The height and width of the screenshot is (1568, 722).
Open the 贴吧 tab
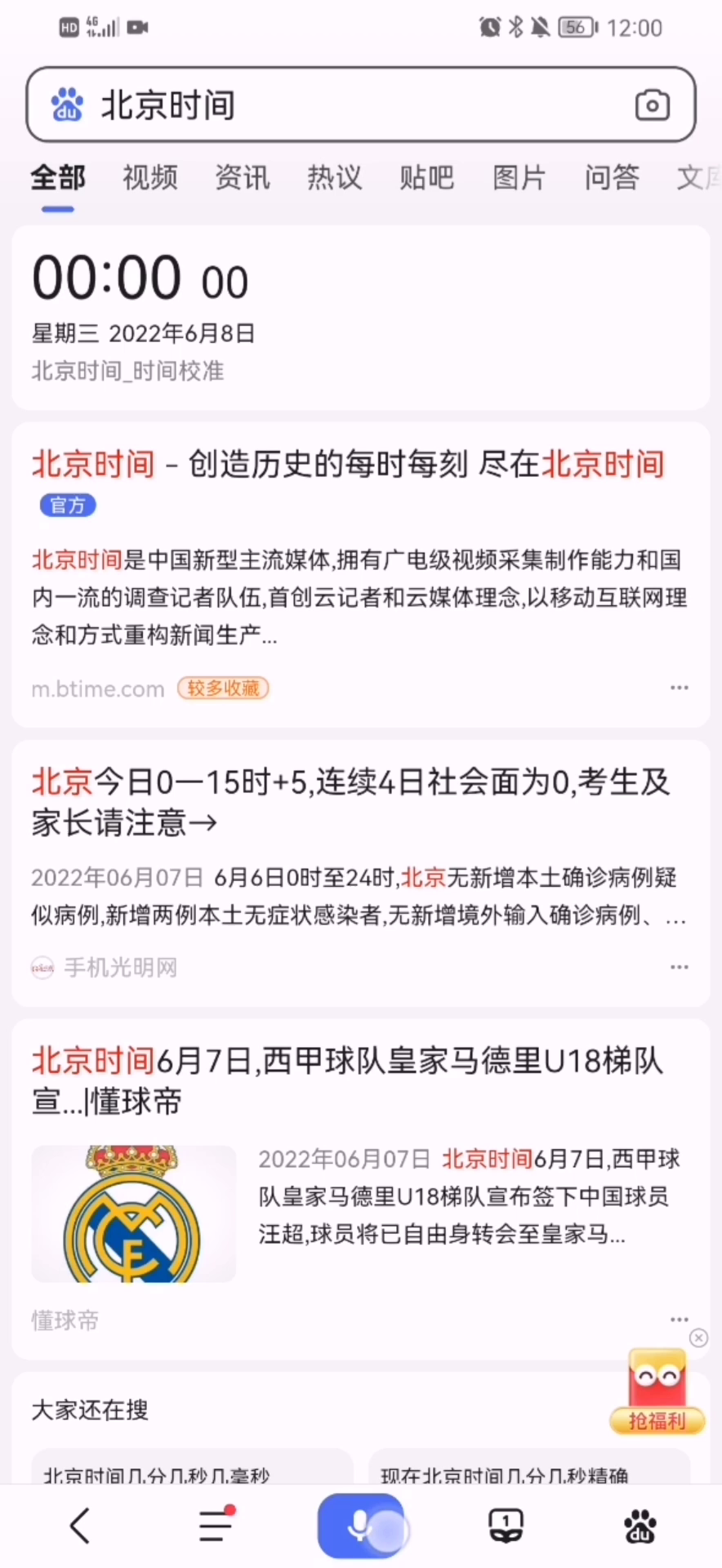pyautogui.click(x=426, y=177)
